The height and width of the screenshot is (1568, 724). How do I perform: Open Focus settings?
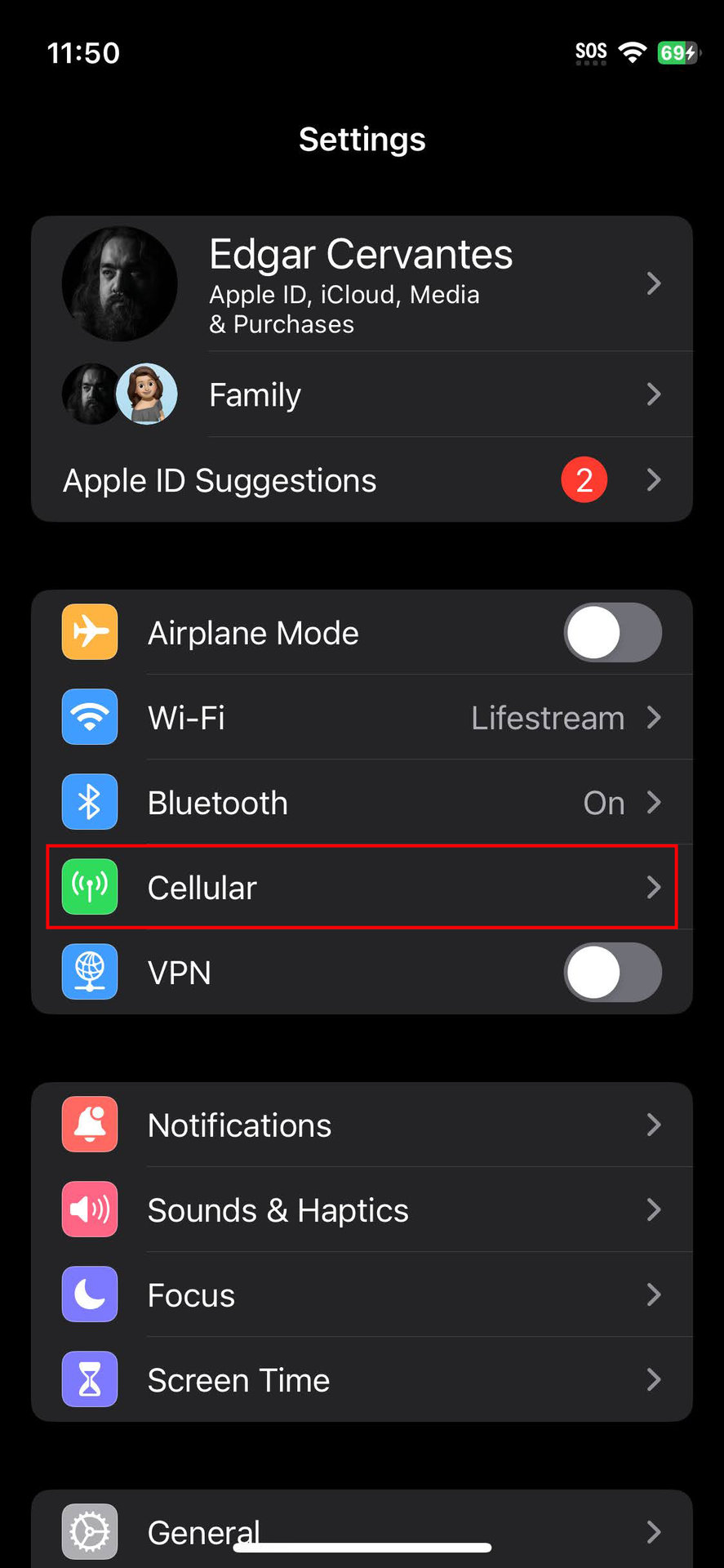tap(361, 1295)
